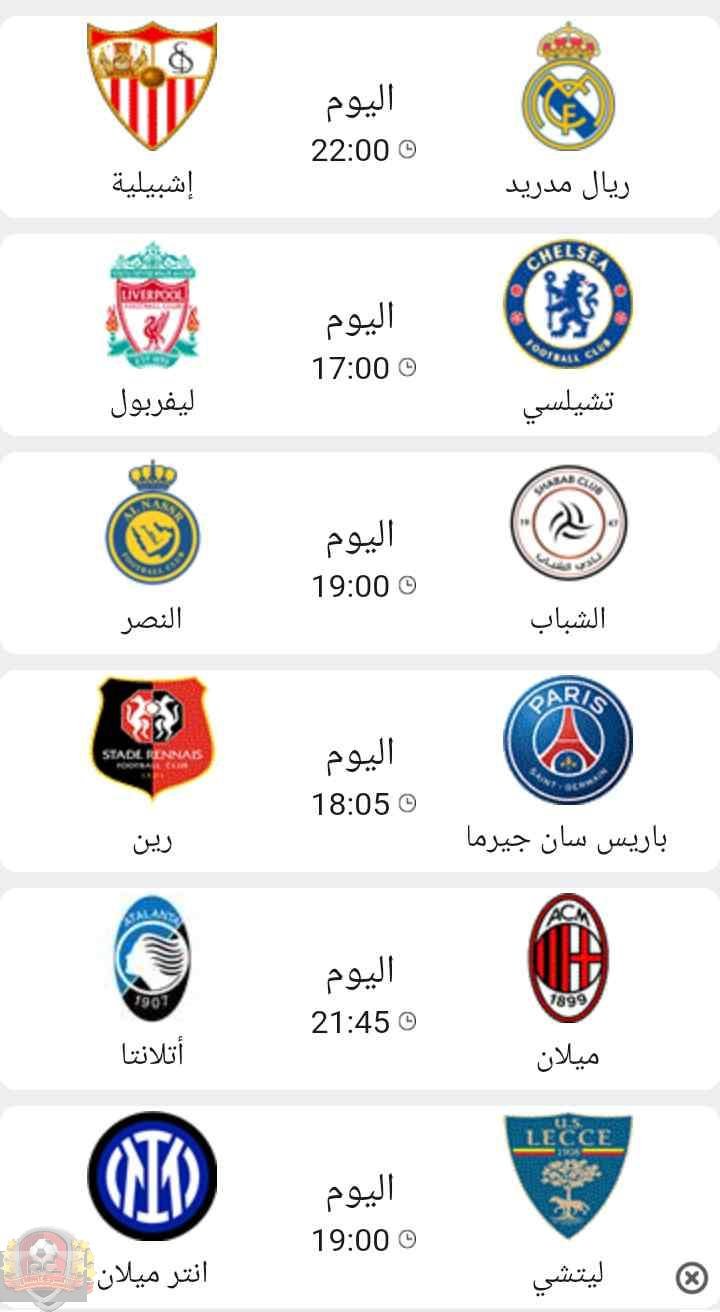Open the Real Madrid vs Sevilla match card
Viewport: 720px width, 1312px height.
[x=360, y=116]
